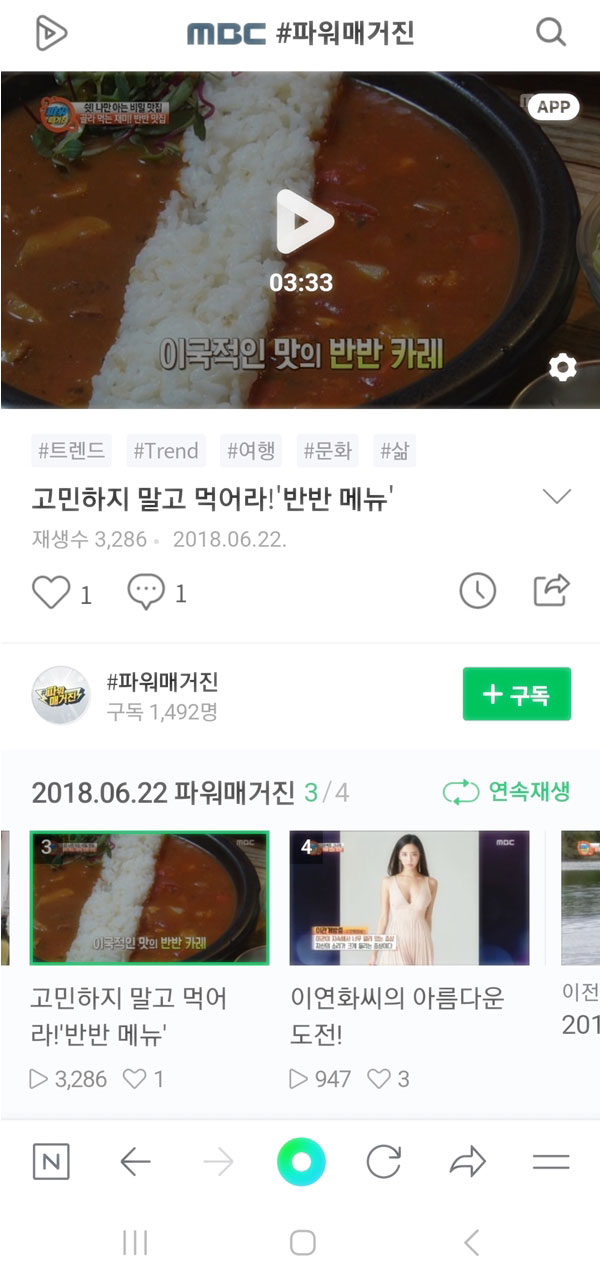
Task: Expand the video description chevron
Action: tap(555, 497)
